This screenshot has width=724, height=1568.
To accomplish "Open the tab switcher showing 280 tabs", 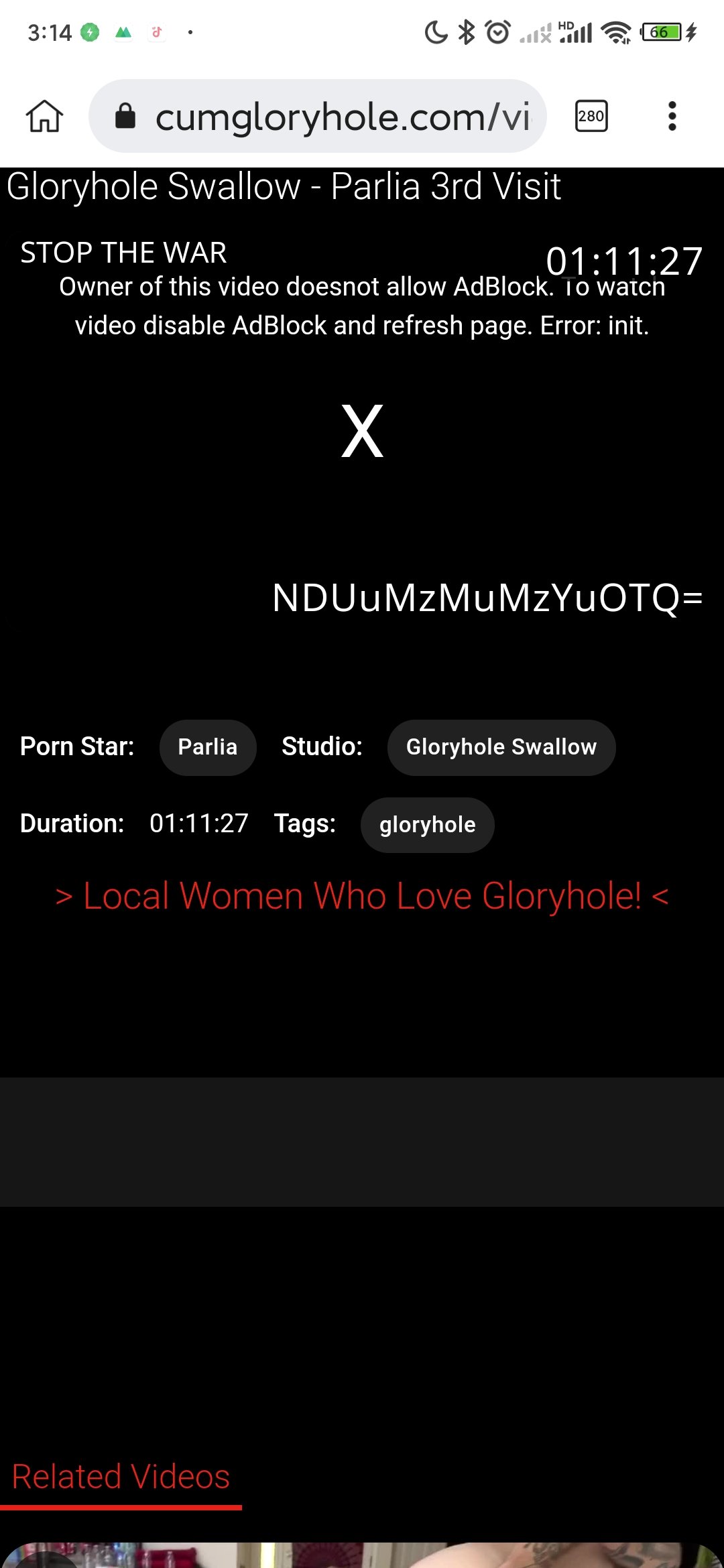I will pos(591,115).
